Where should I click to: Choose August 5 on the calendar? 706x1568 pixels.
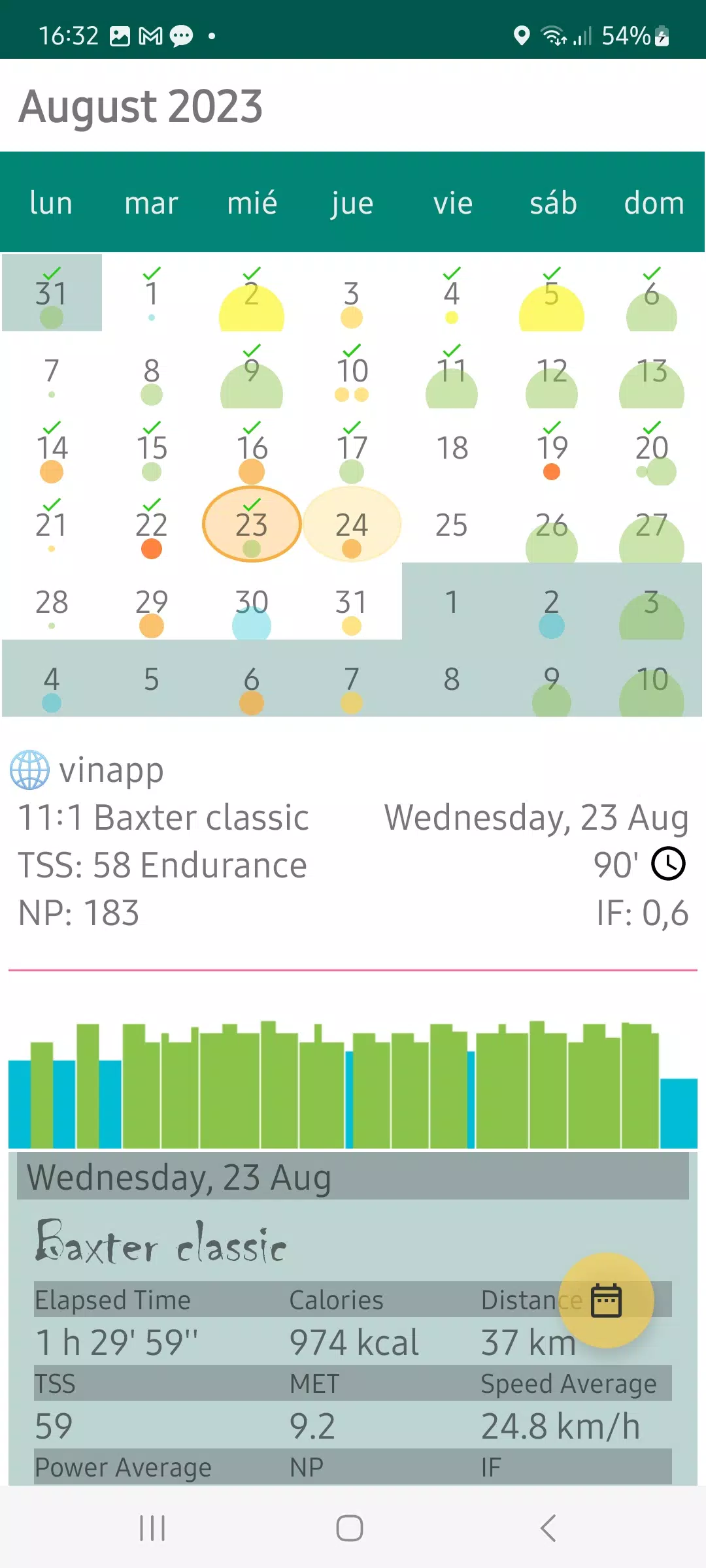point(552,293)
